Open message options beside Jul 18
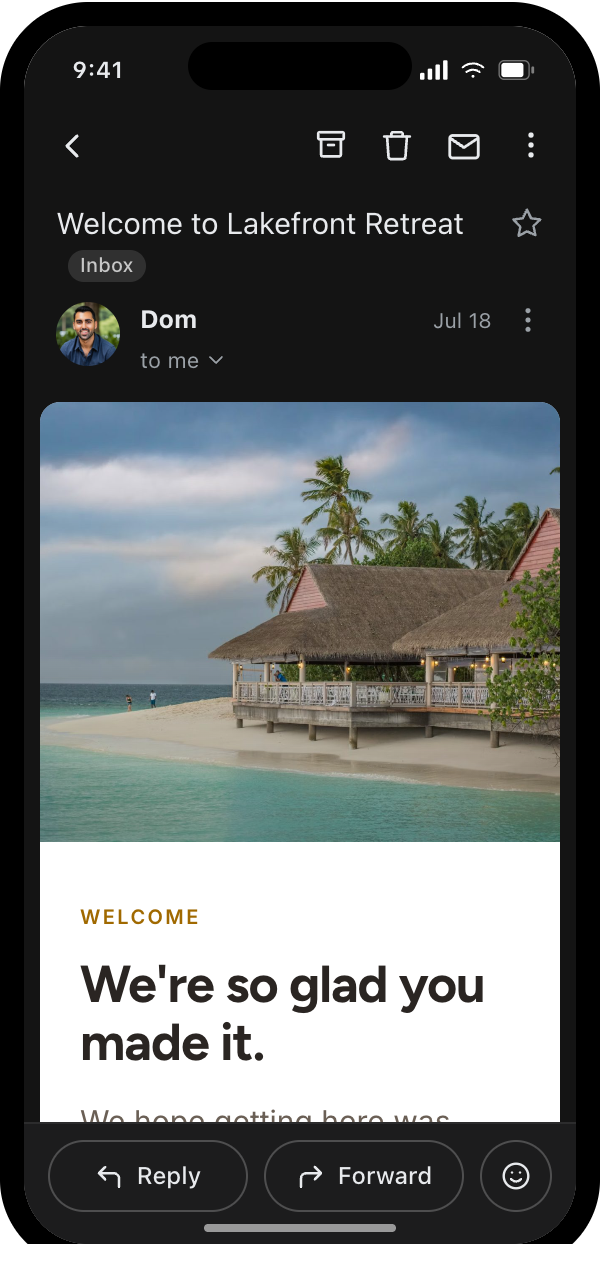The height and width of the screenshot is (1270, 600). [x=528, y=321]
